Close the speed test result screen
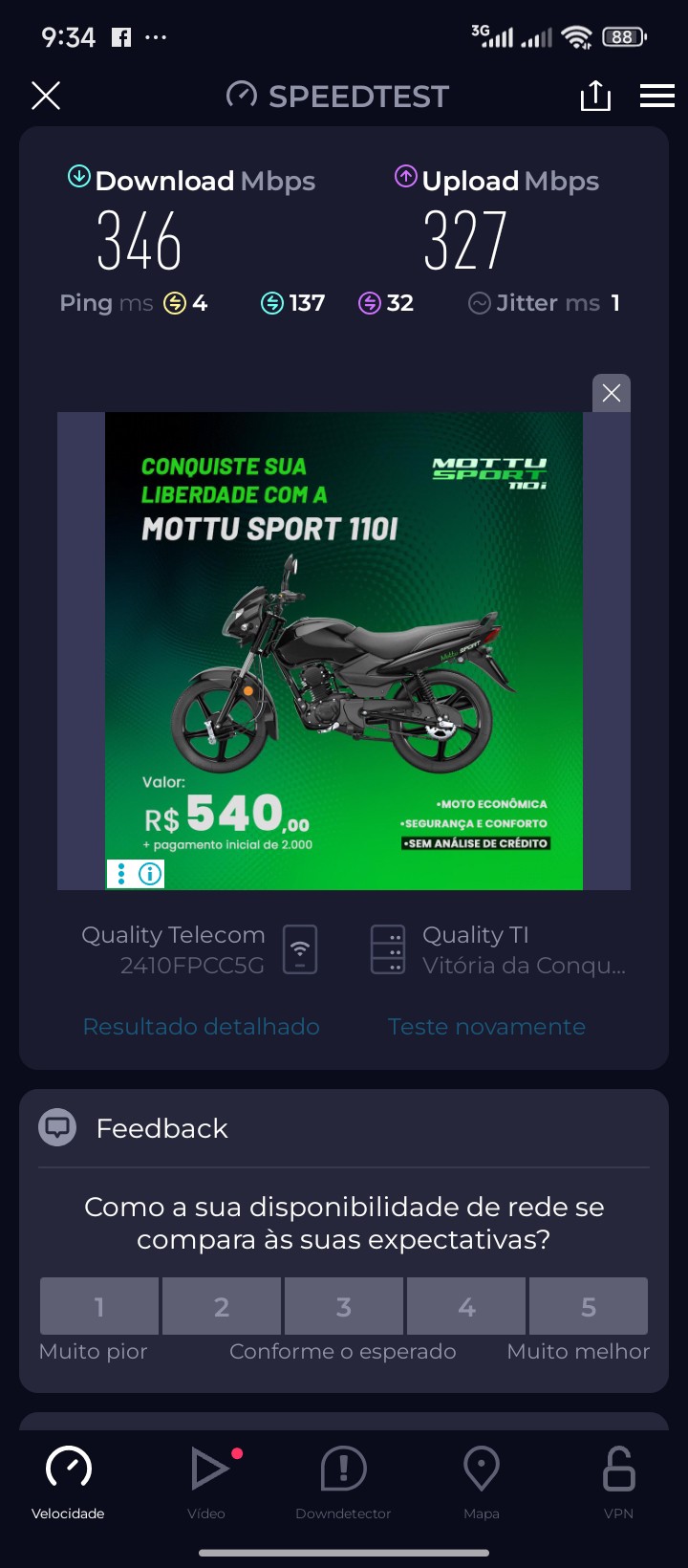688x1568 pixels. pyautogui.click(x=46, y=96)
